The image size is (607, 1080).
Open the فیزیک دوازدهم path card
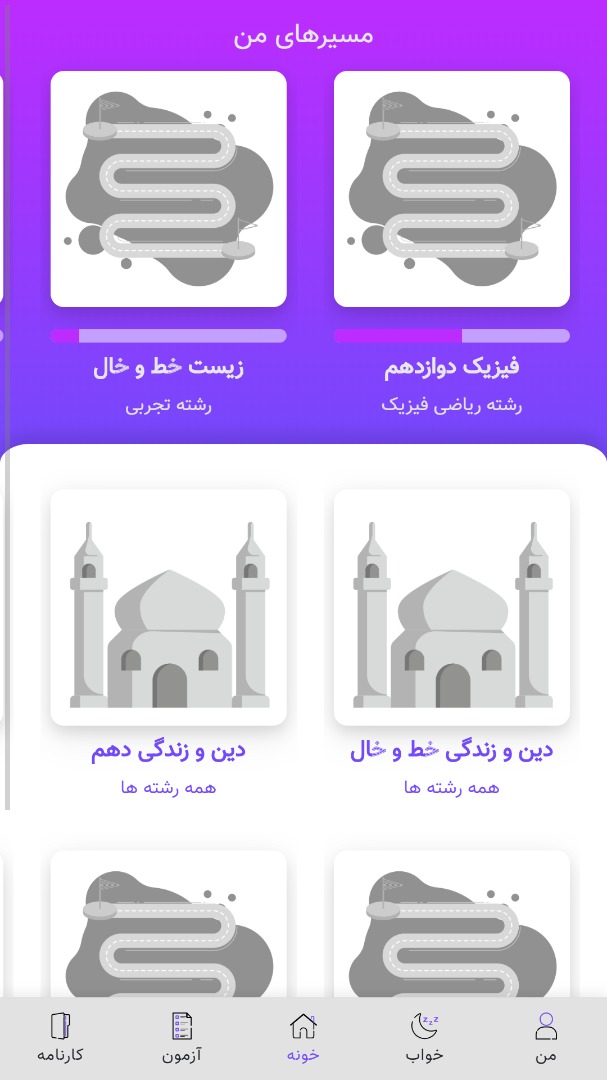pos(451,189)
